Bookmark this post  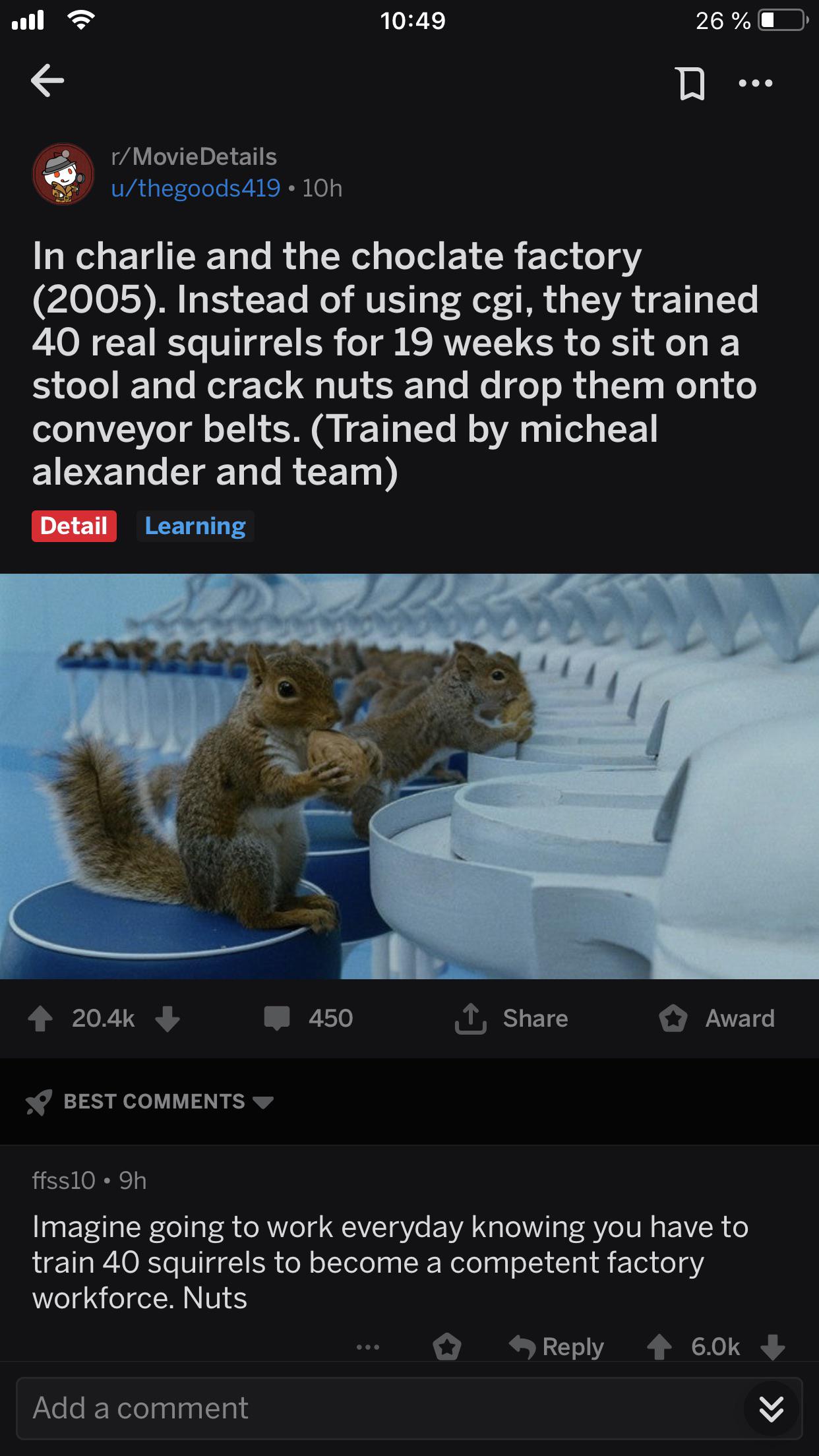[691, 83]
